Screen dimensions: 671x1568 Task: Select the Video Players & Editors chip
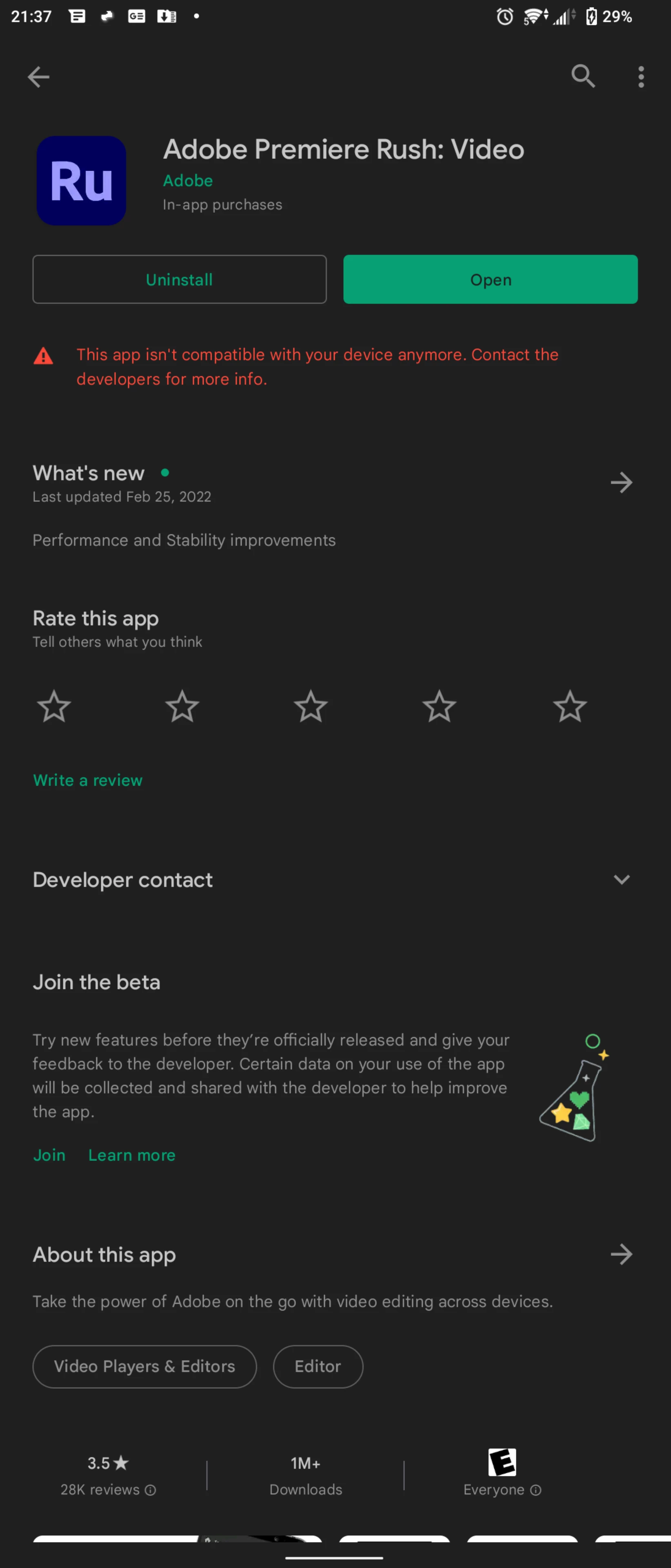pos(145,1367)
